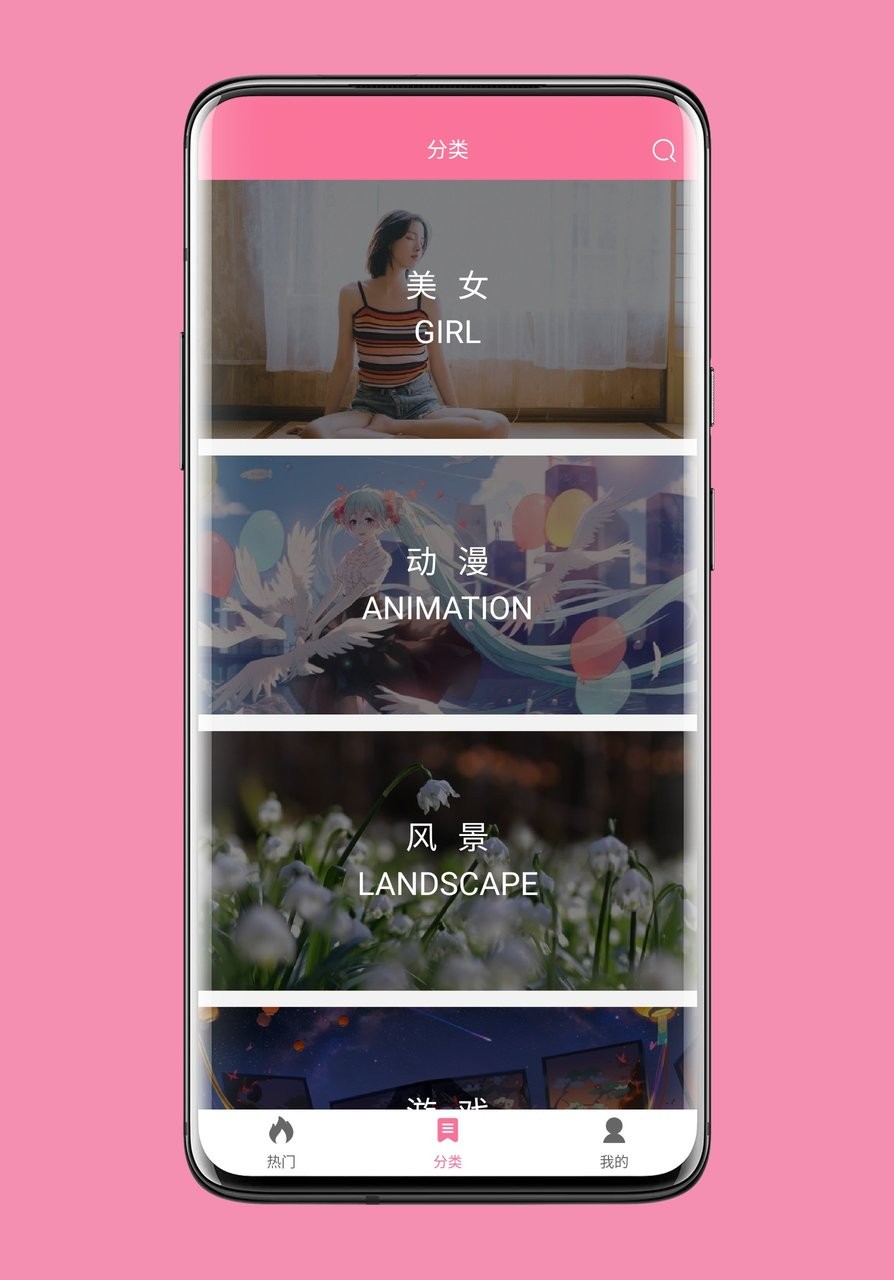Open the partially visible game category
Viewport: 894px width, 1280px height.
[447, 1060]
